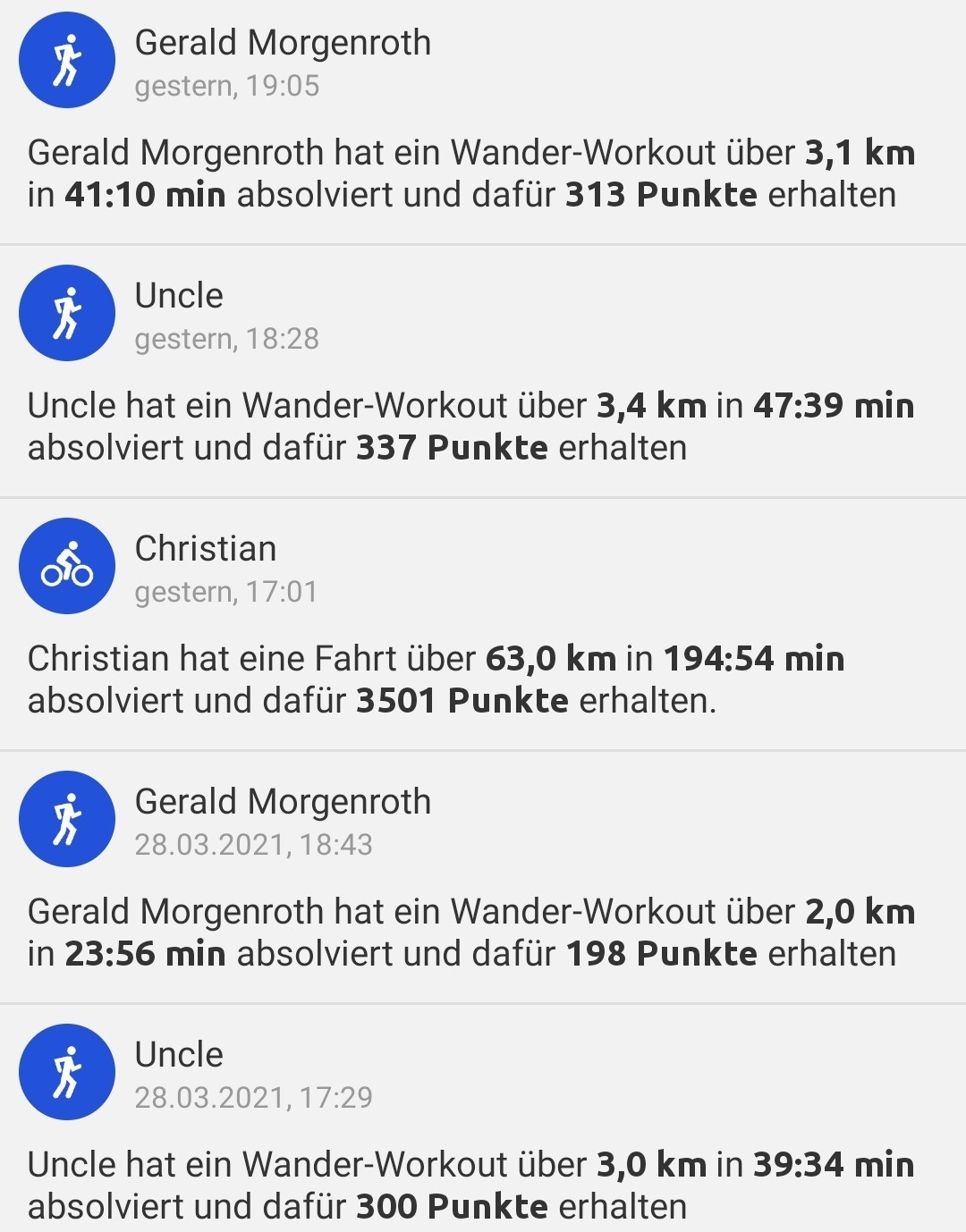The height and width of the screenshot is (1232, 966).
Task: Open Gerald Morgenroth's avatar on the 28.03.2021 post
Action: pos(66,818)
